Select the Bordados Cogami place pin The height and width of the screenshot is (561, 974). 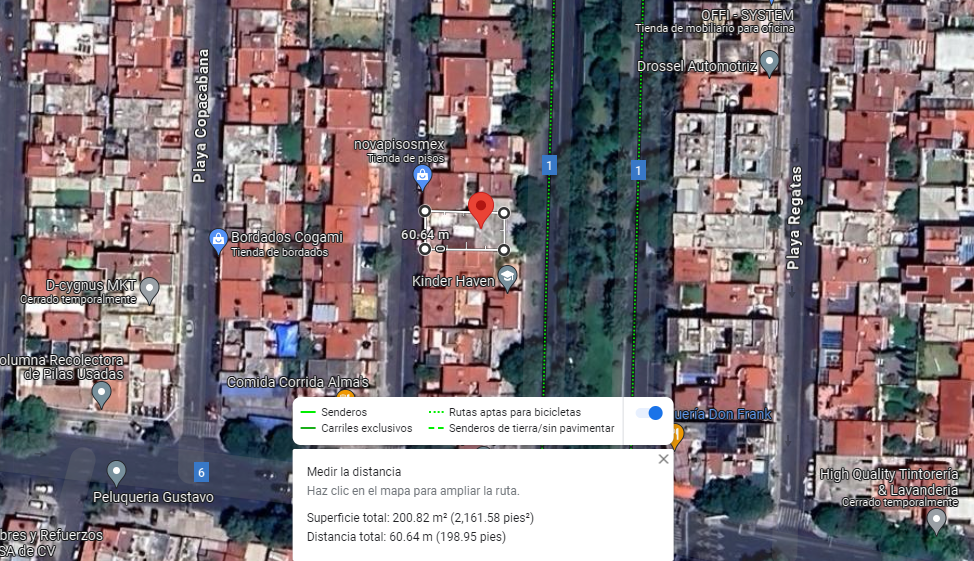[218, 241]
